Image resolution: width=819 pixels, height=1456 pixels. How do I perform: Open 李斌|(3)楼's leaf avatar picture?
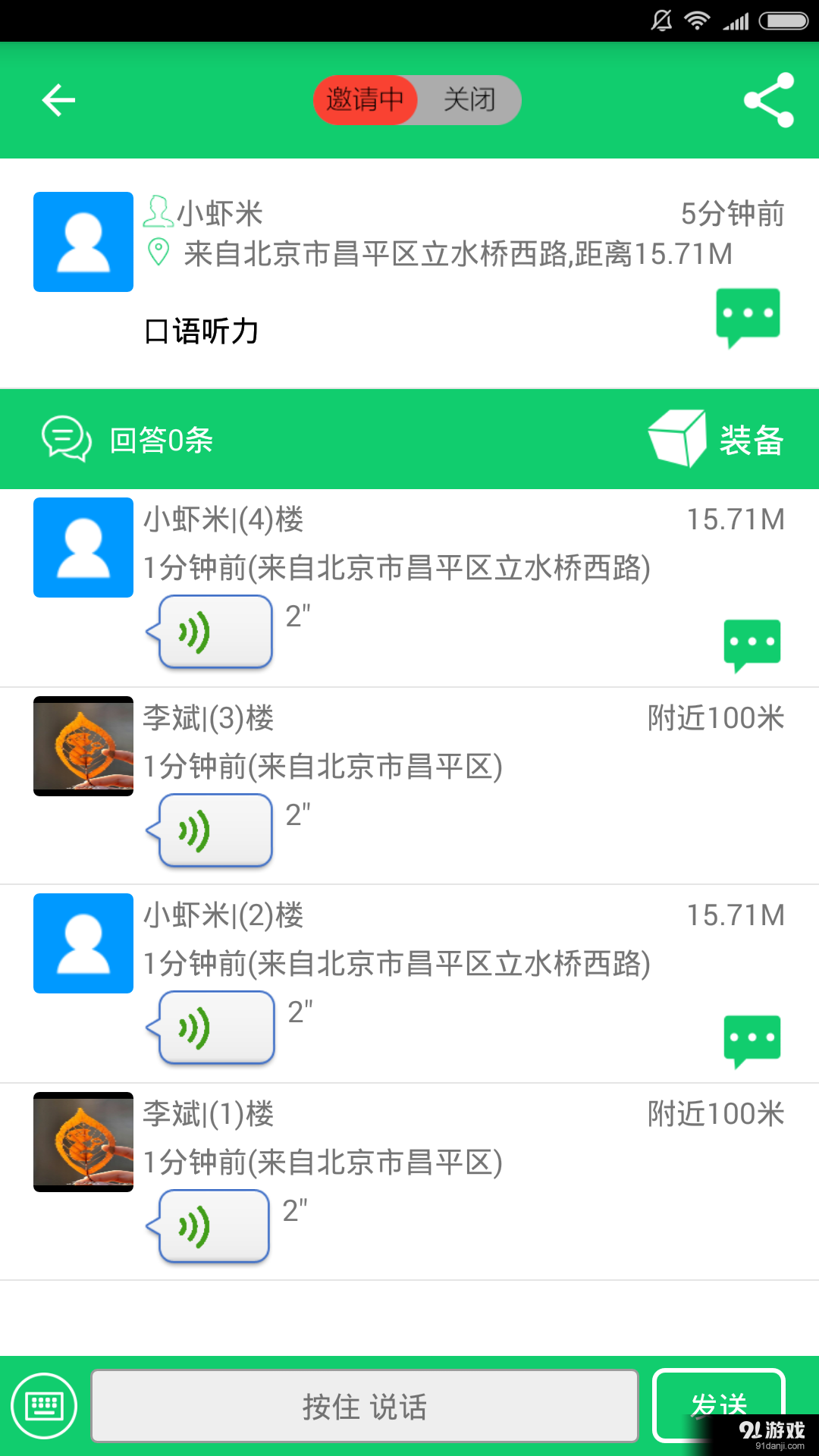coord(83,746)
